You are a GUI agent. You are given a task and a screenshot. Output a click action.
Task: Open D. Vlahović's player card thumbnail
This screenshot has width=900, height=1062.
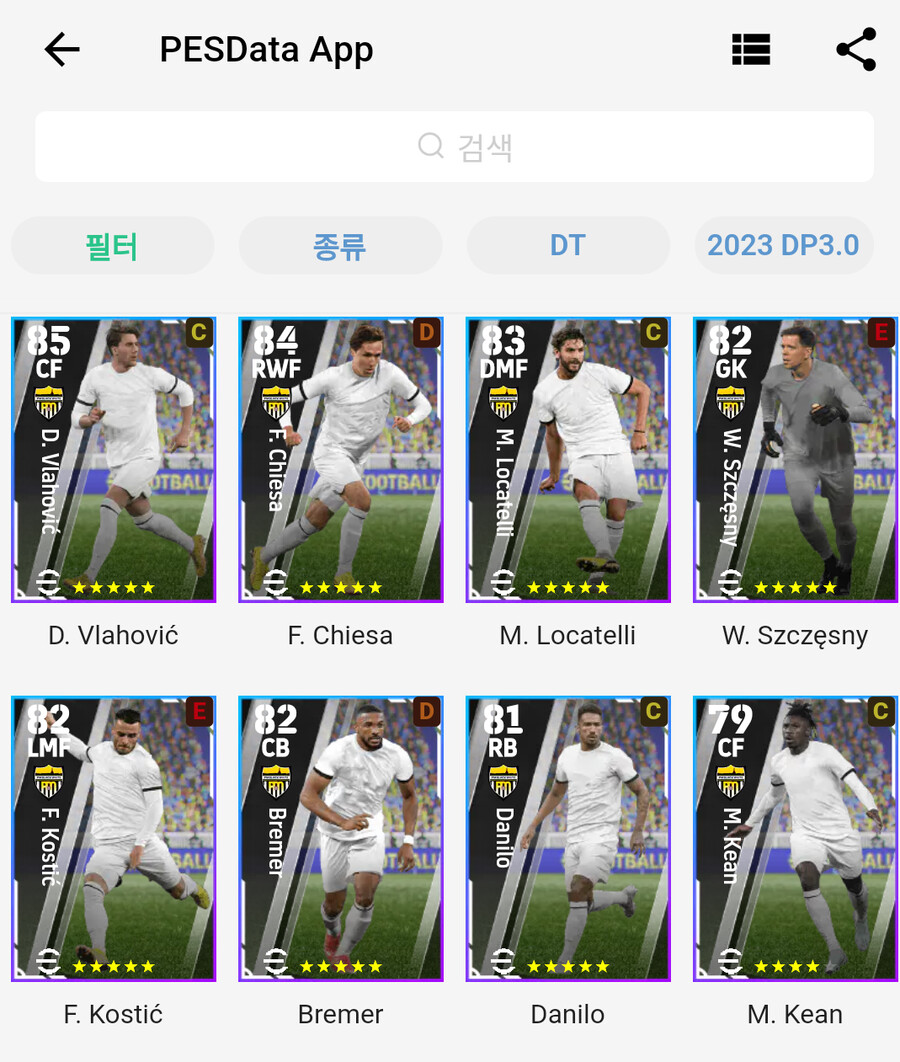point(113,459)
